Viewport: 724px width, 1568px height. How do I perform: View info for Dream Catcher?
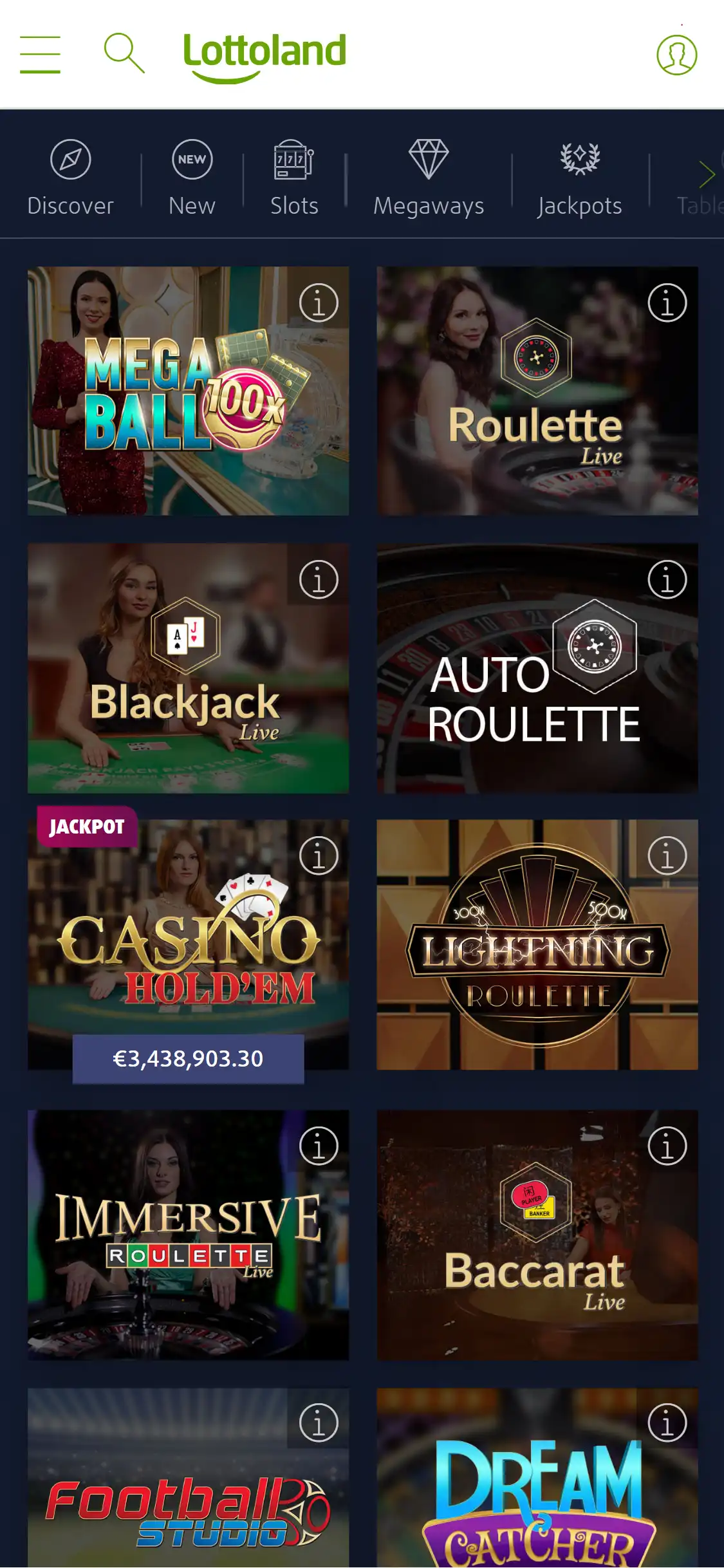pyautogui.click(x=667, y=1423)
